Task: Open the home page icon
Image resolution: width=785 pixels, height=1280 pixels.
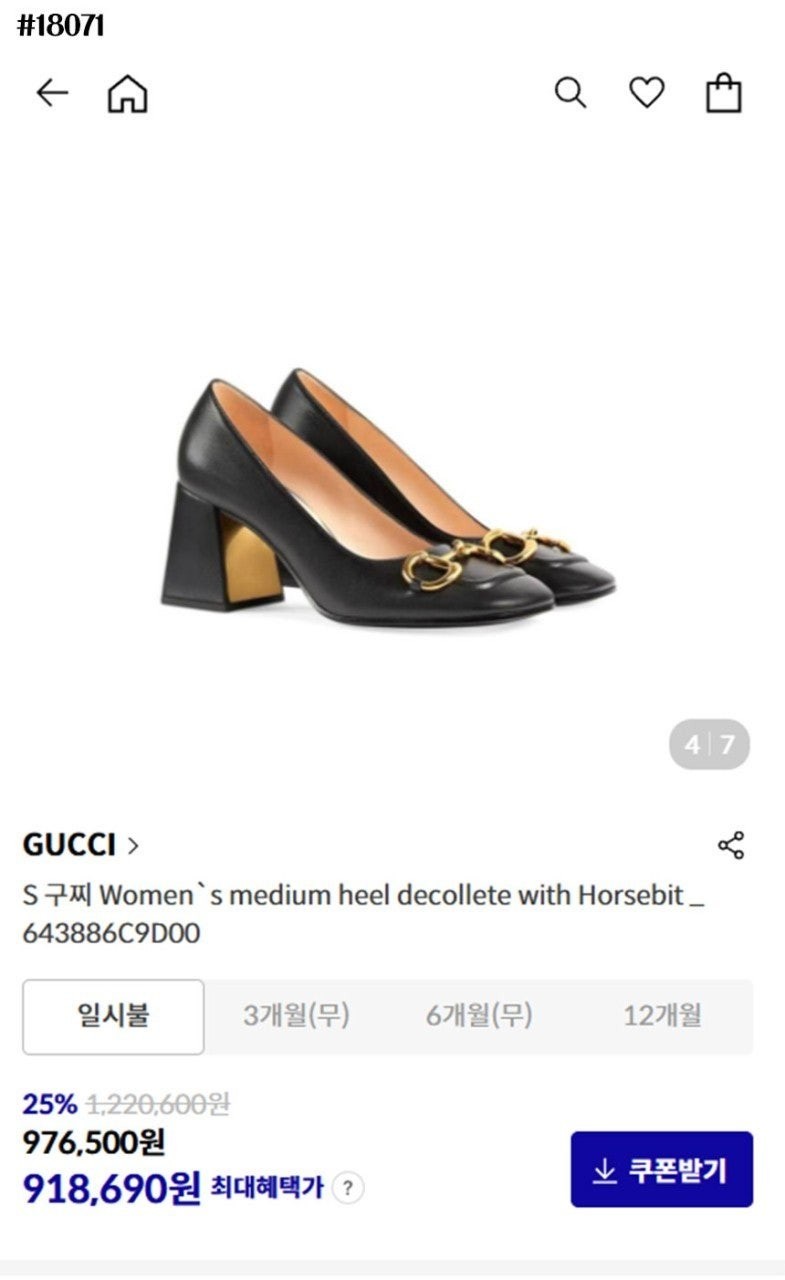Action: 127,94
